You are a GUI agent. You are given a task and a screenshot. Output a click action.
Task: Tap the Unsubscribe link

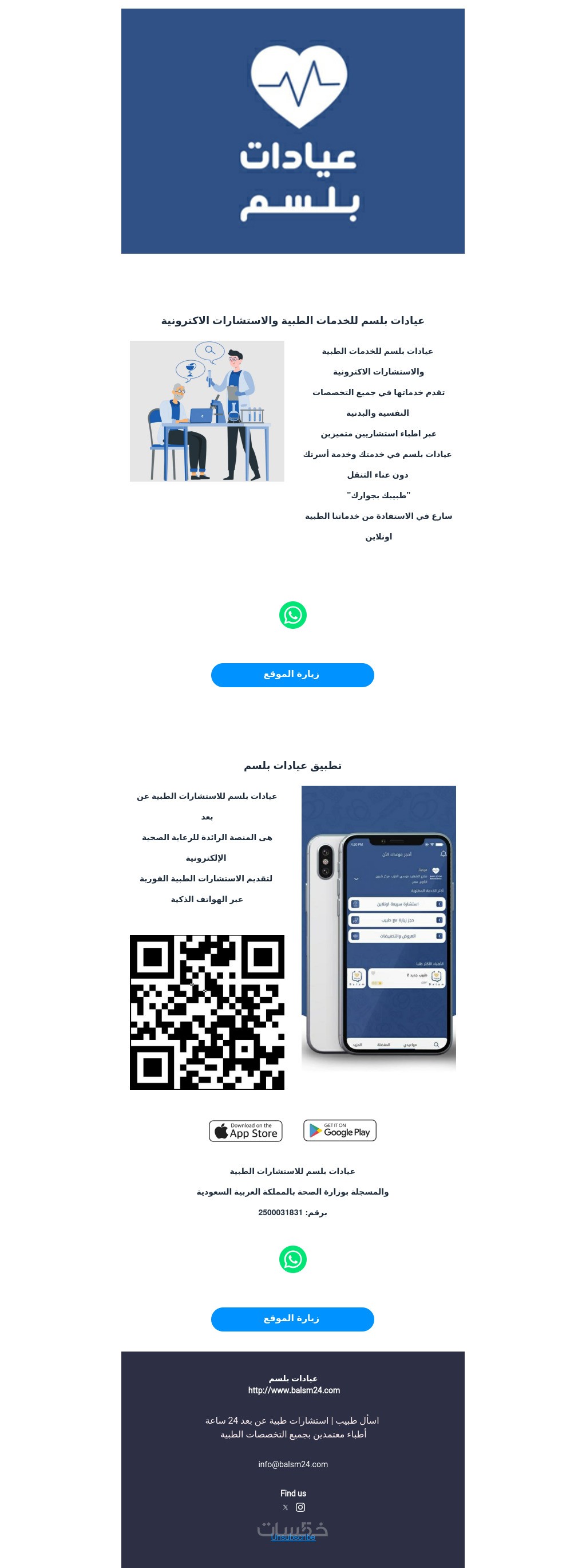[292, 1537]
